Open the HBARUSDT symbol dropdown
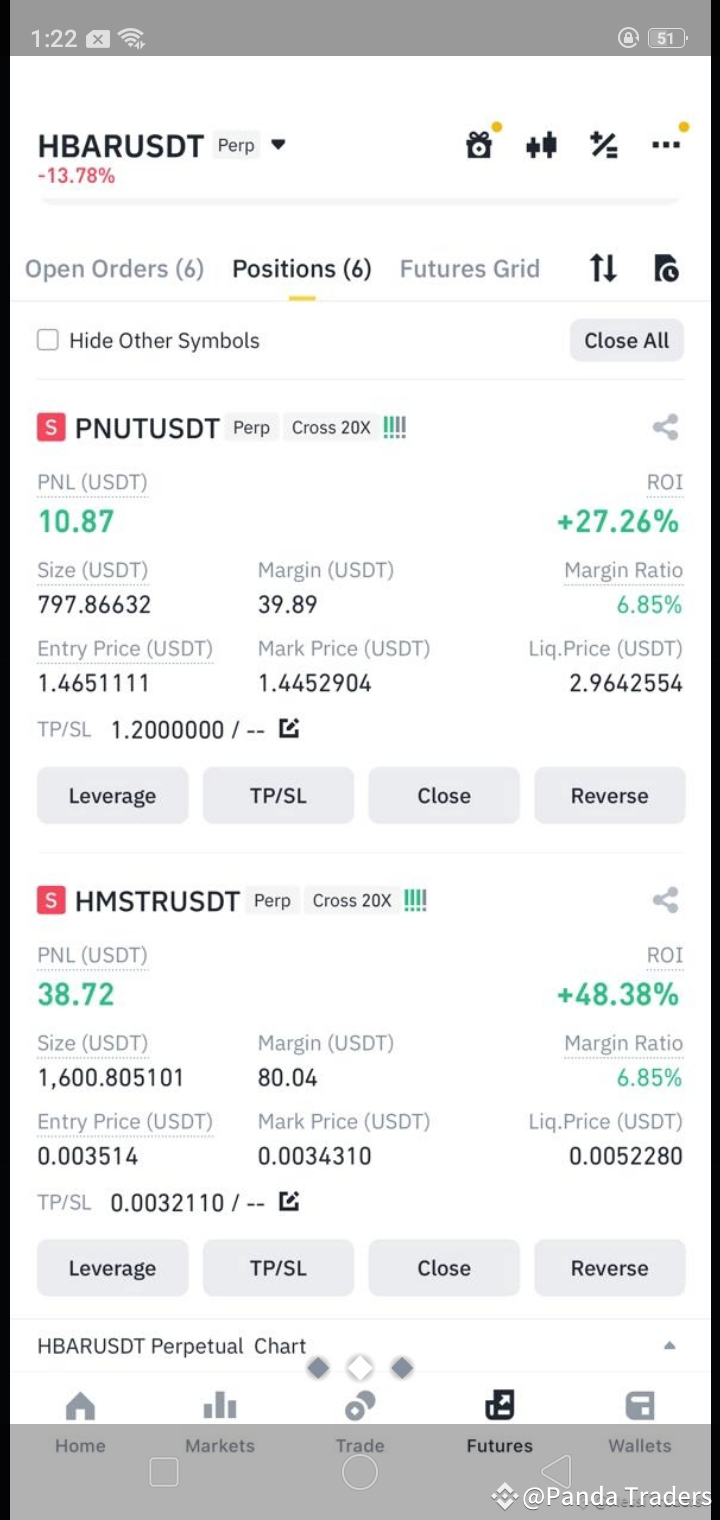720x1520 pixels. tap(278, 145)
